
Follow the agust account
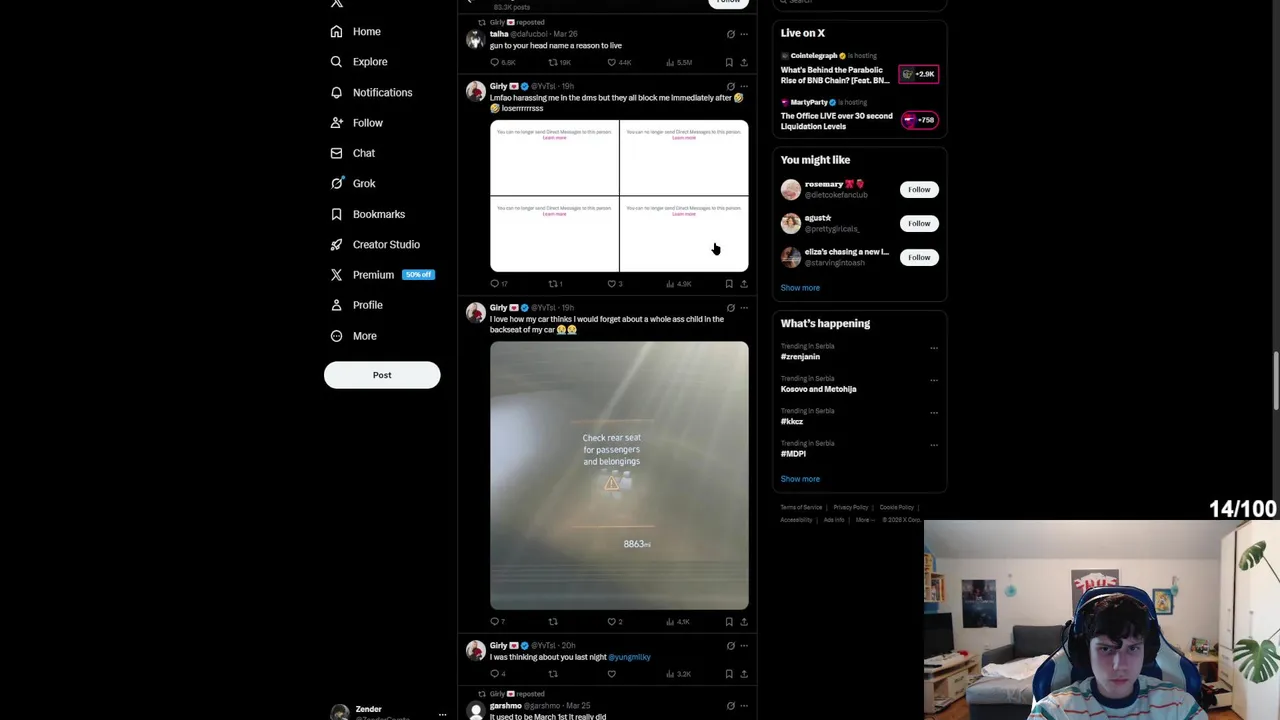click(x=918, y=223)
